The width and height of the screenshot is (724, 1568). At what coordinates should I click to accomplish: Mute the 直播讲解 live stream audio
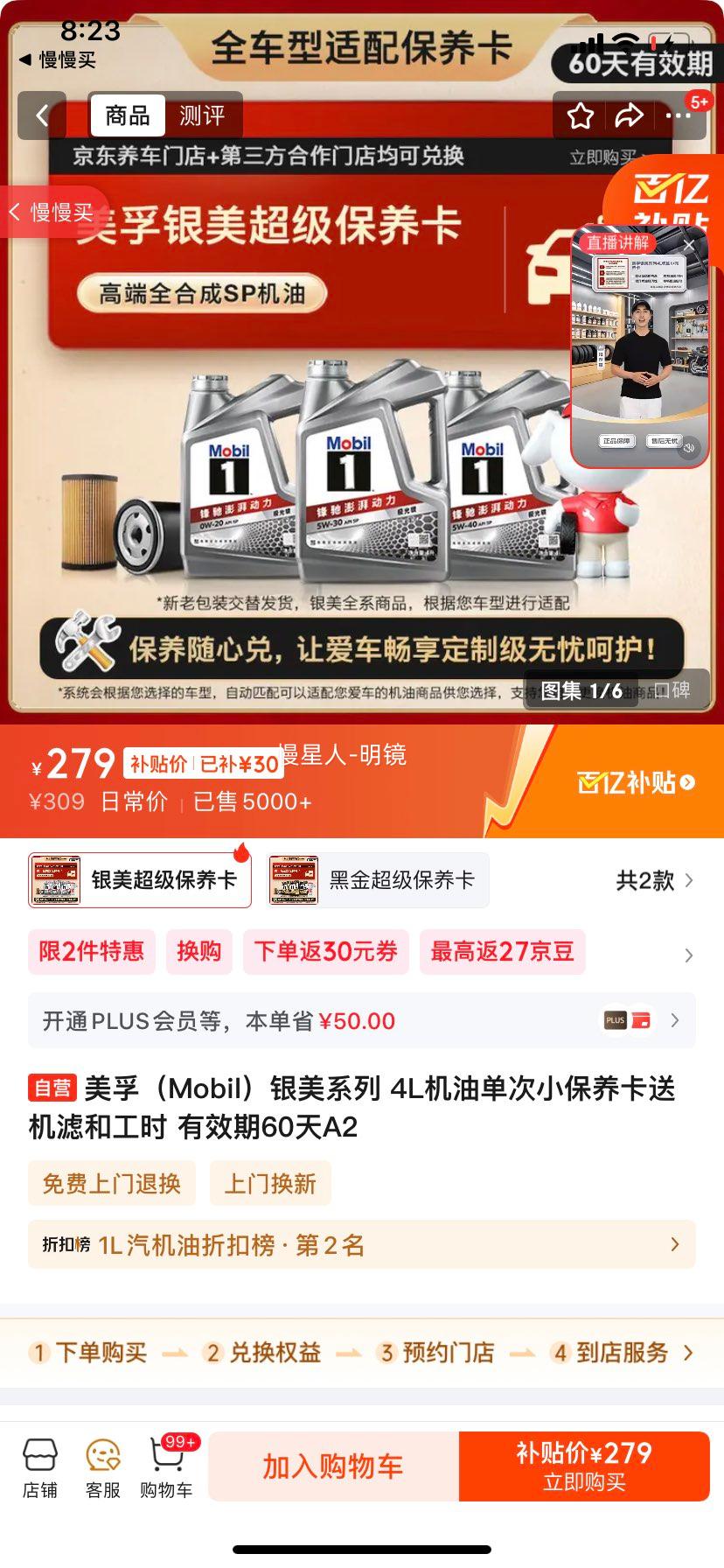[691, 448]
